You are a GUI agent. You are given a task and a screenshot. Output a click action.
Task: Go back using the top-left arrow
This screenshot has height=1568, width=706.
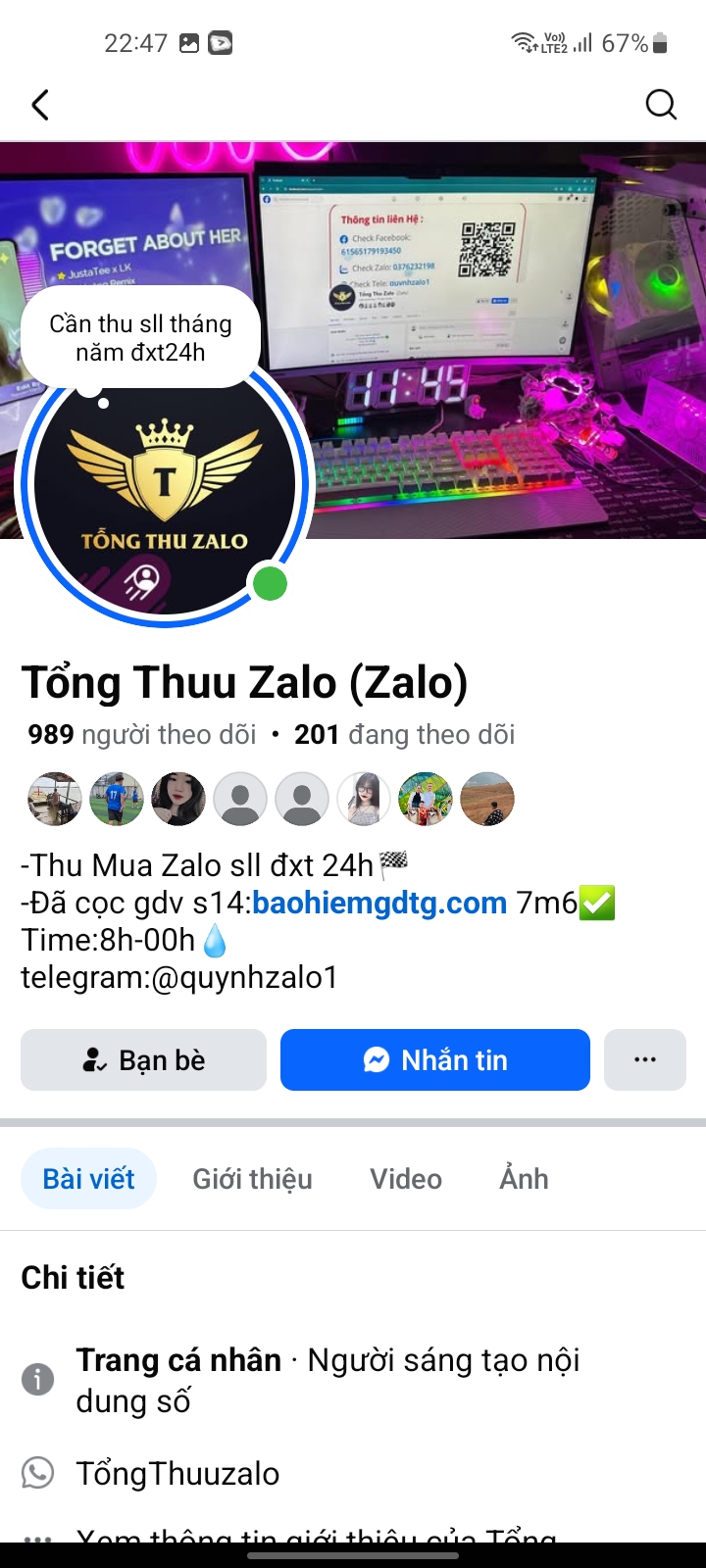click(40, 105)
